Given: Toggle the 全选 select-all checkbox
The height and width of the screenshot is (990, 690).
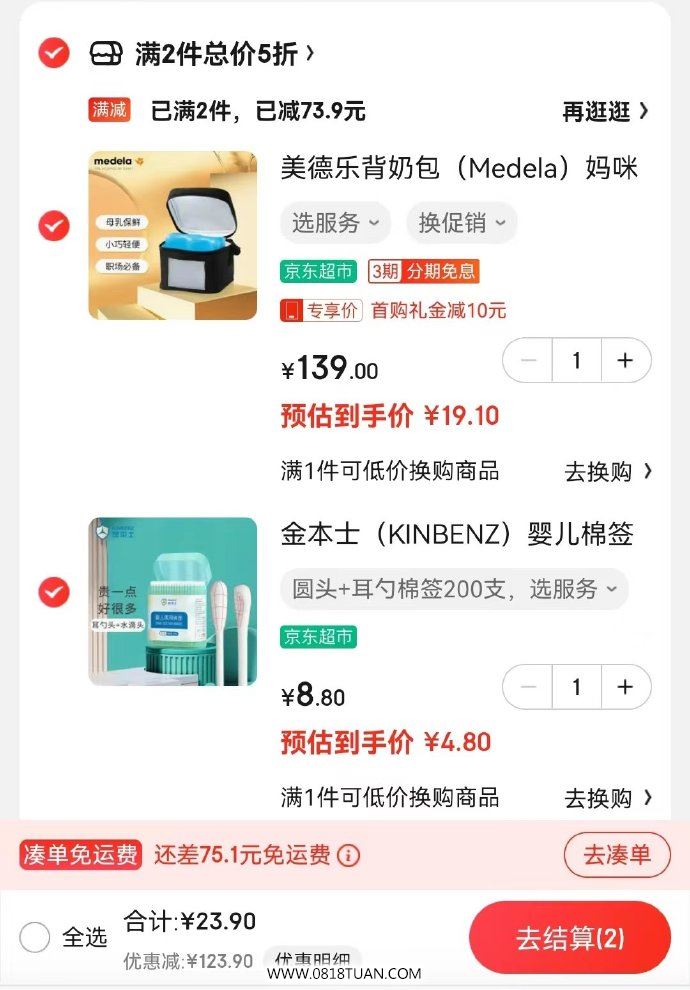Looking at the screenshot, I should coord(35,937).
